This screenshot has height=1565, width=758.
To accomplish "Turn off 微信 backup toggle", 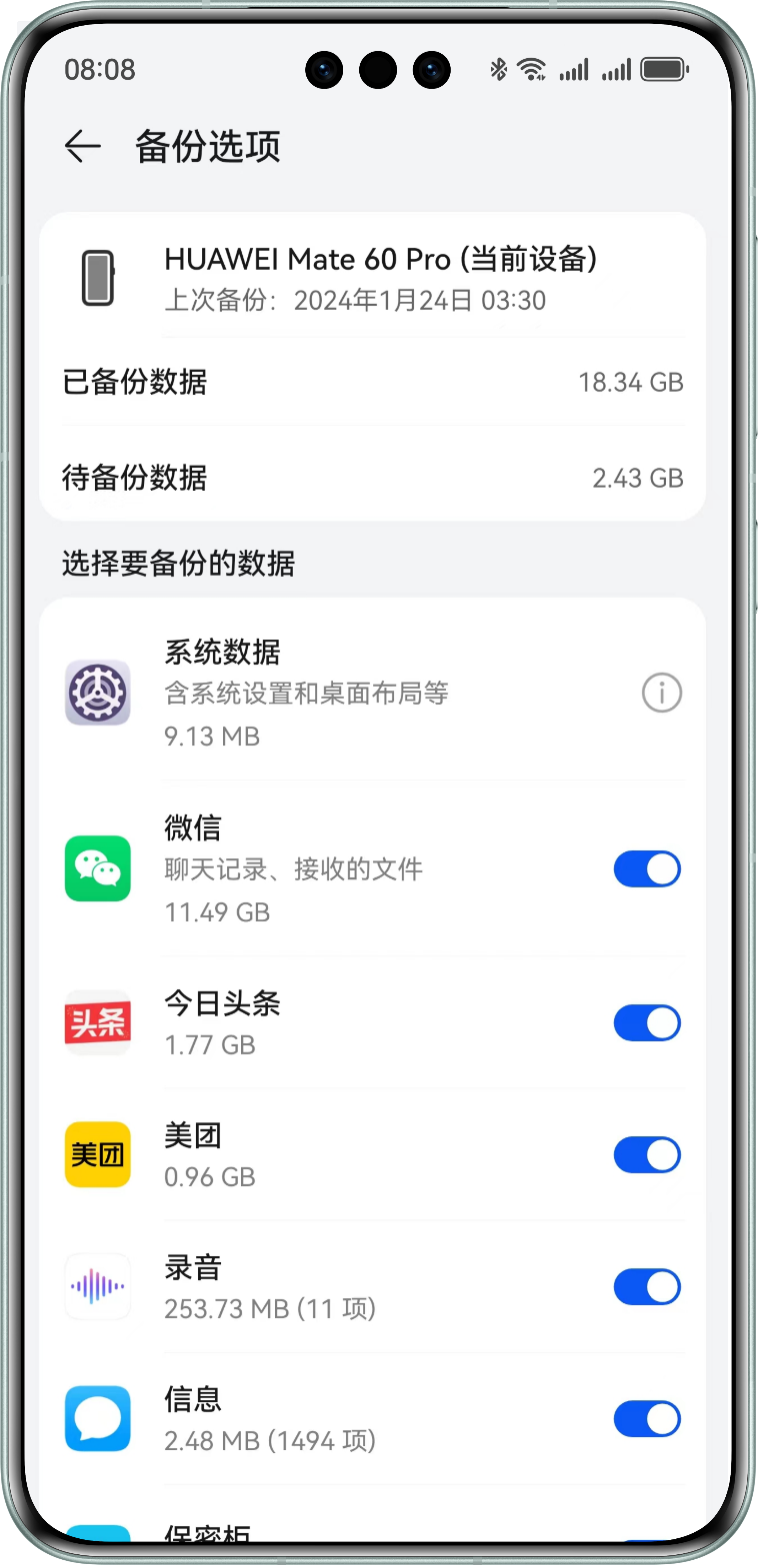I will [647, 869].
